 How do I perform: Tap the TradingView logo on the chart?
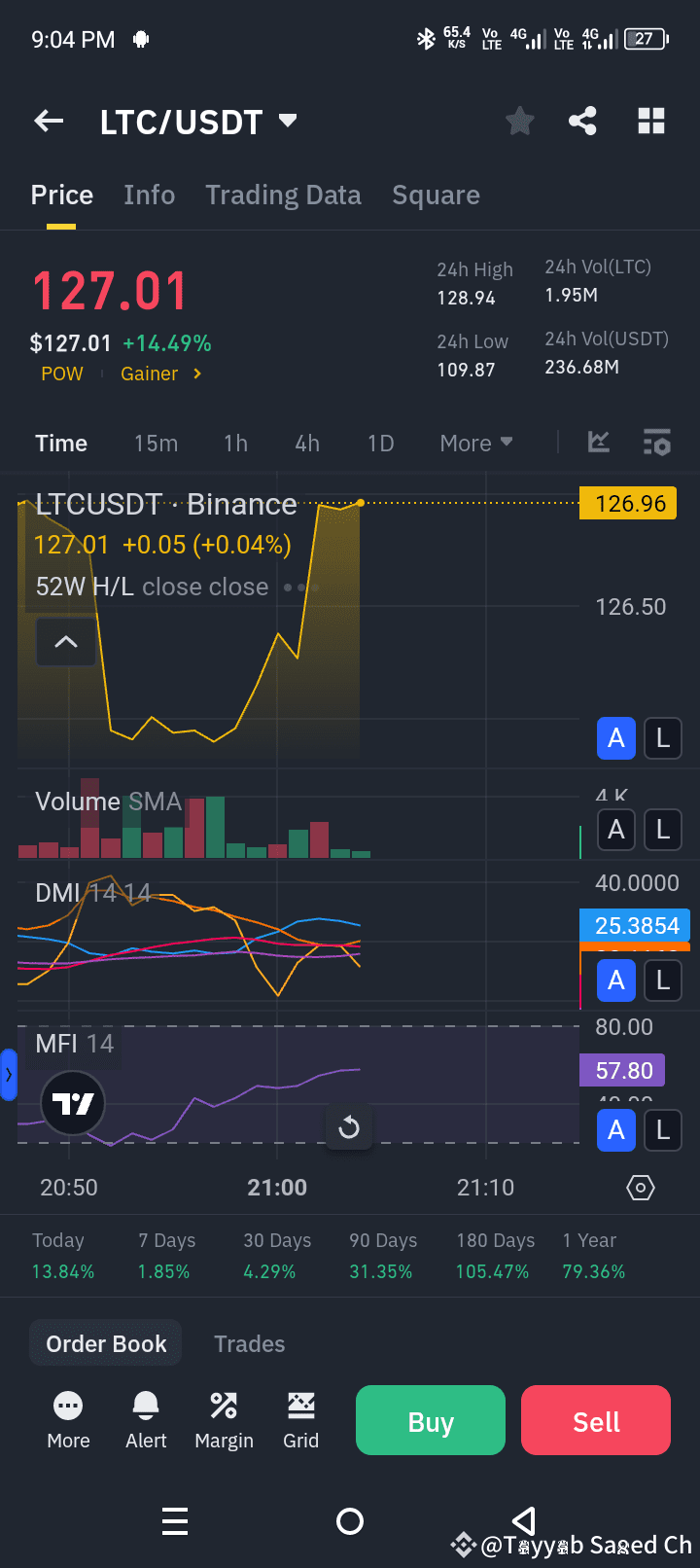pyautogui.click(x=73, y=1104)
